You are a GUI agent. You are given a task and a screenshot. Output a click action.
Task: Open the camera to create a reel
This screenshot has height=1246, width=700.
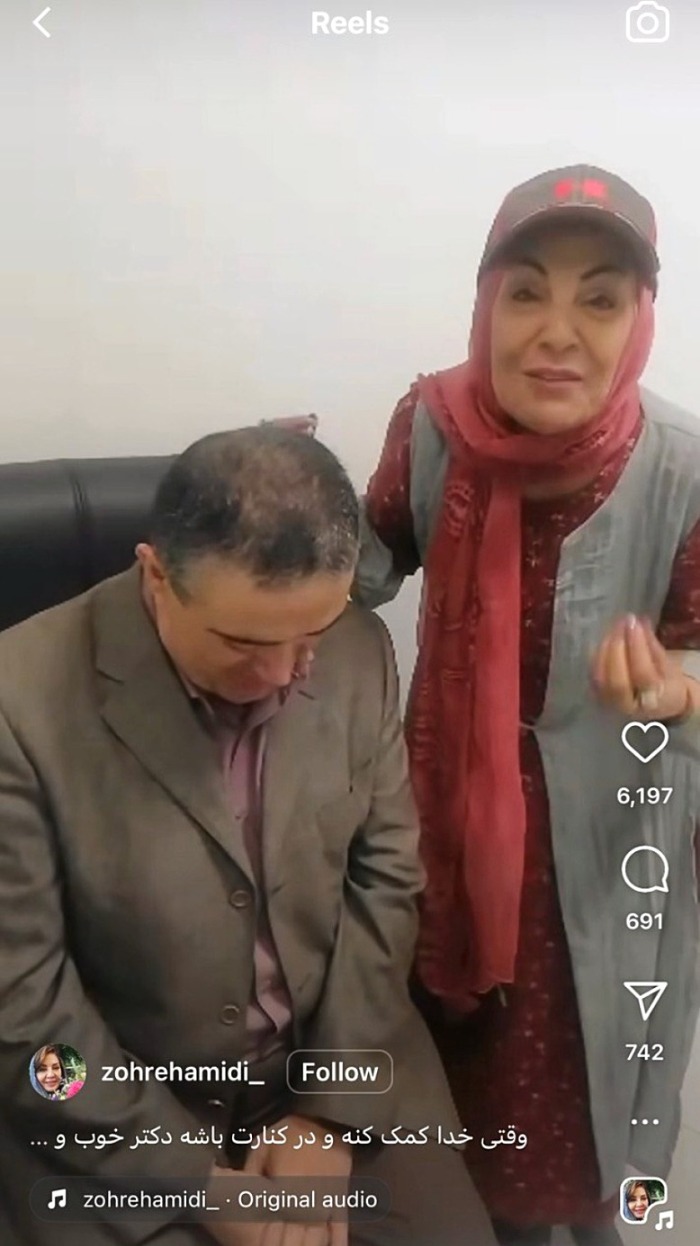647,23
